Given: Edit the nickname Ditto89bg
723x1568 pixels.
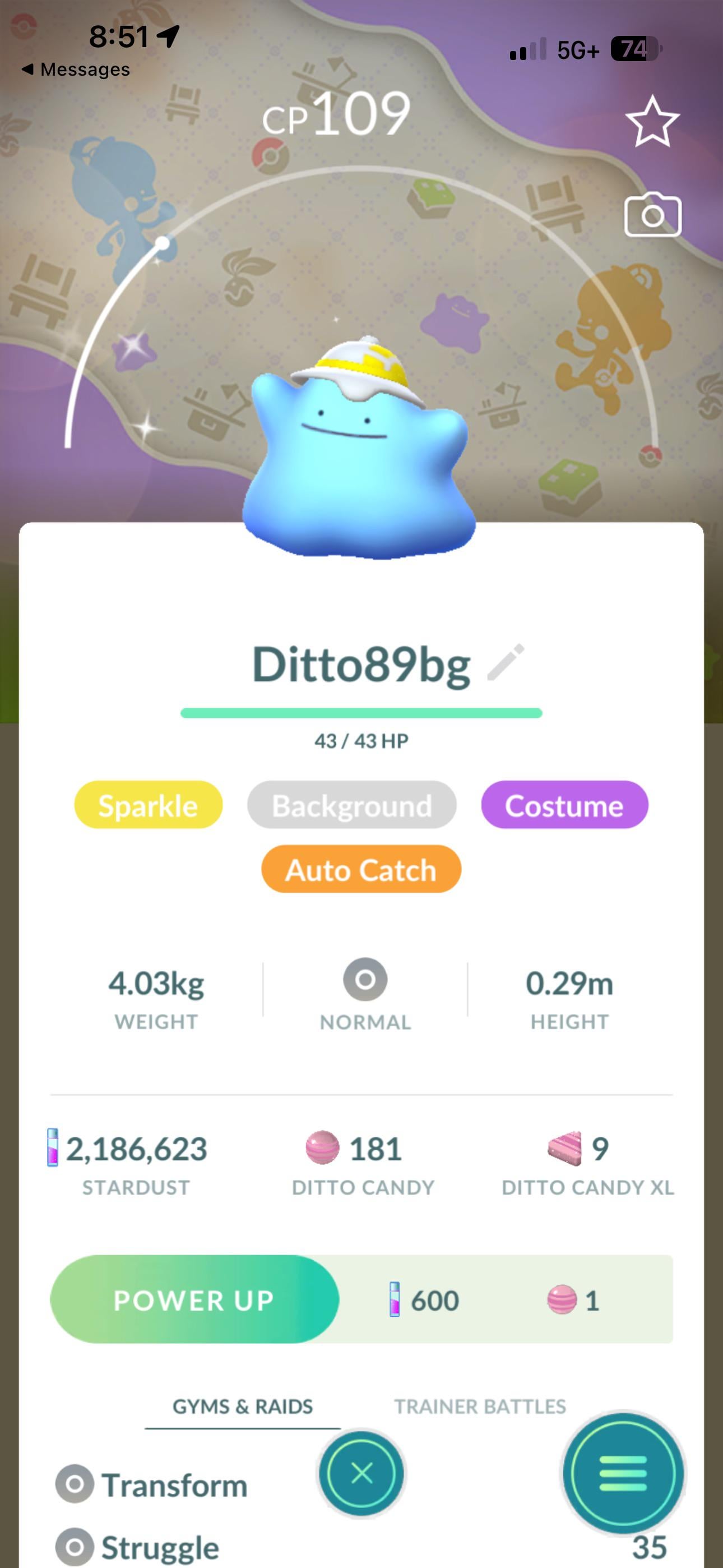Looking at the screenshot, I should 506,662.
